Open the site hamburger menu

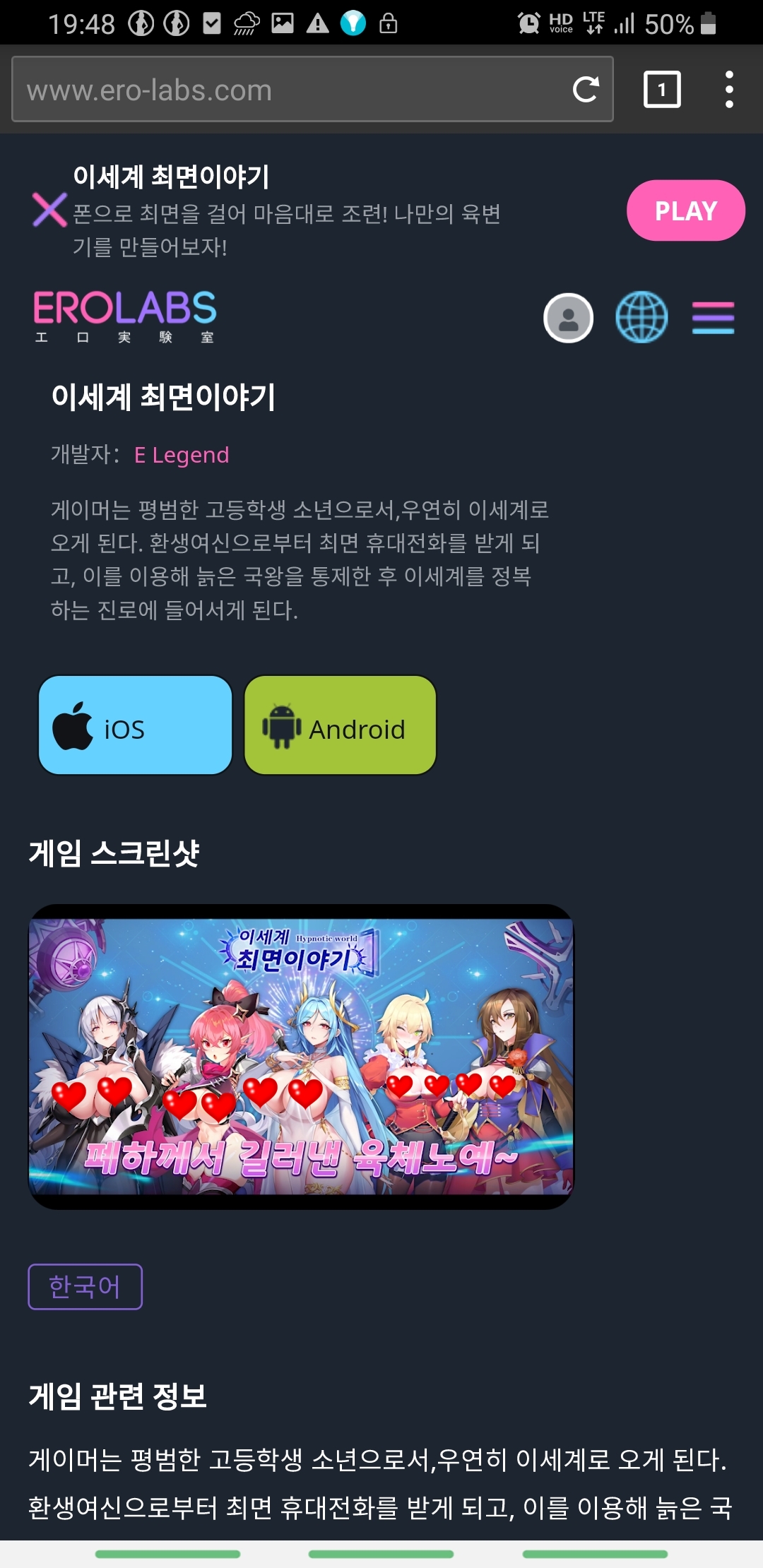[713, 318]
